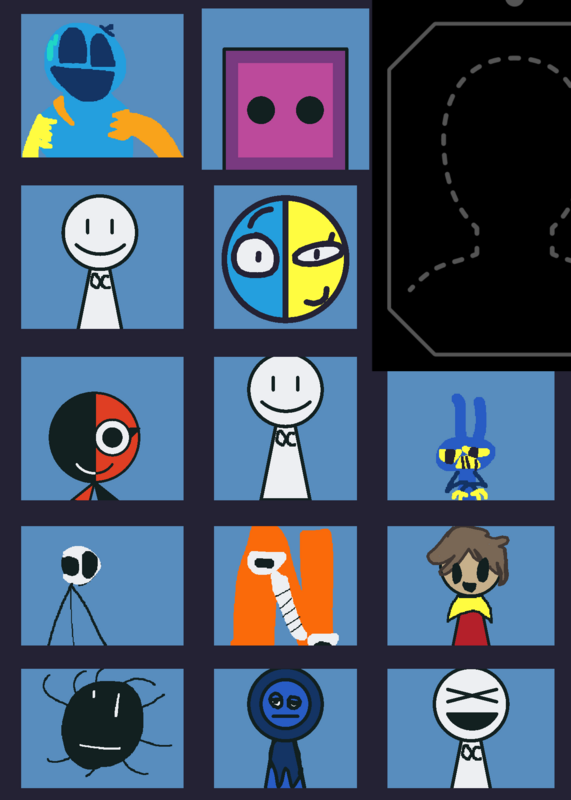
Task: Pick the dark blue hooded character
Action: point(285,729)
